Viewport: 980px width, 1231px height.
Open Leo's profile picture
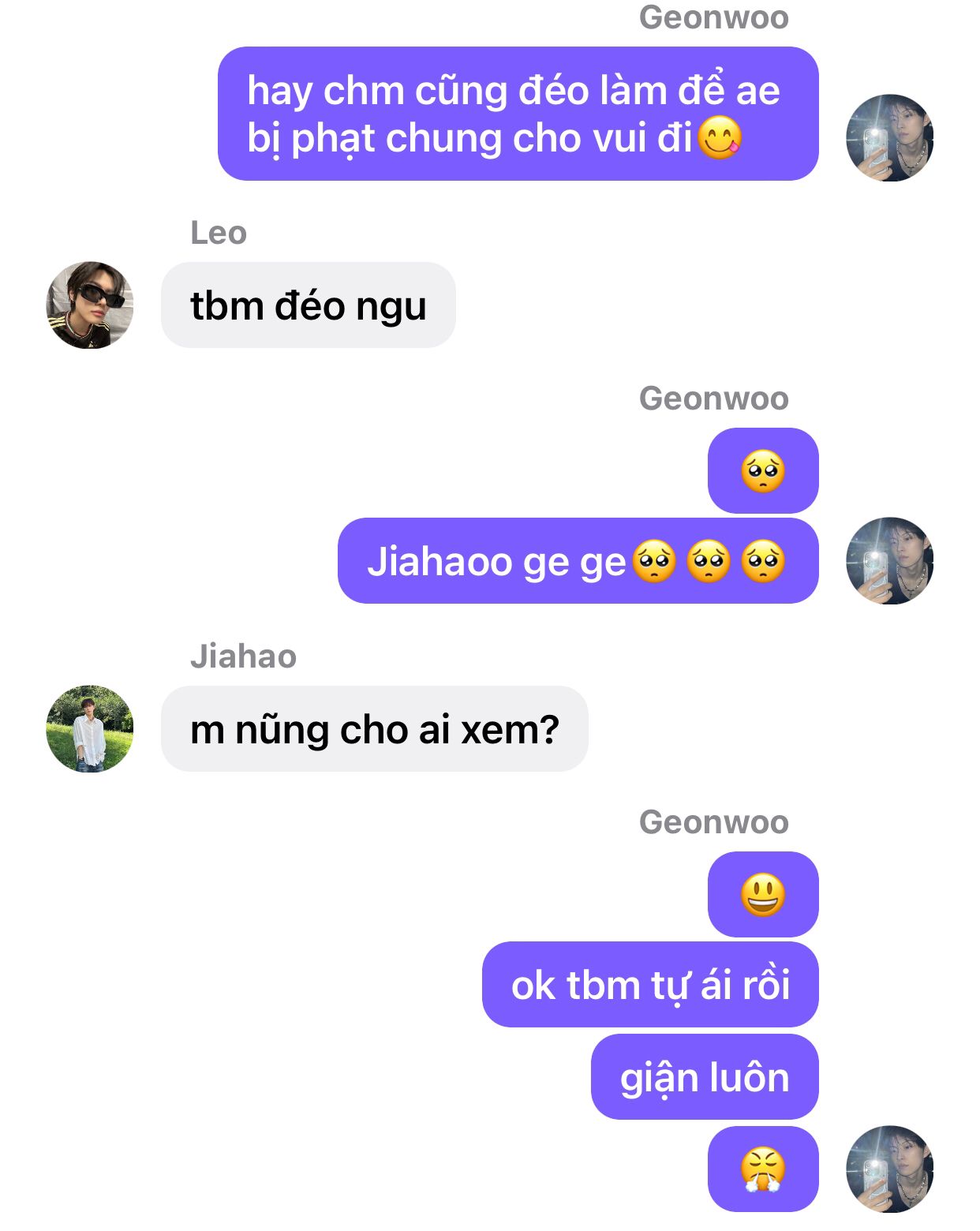90,305
